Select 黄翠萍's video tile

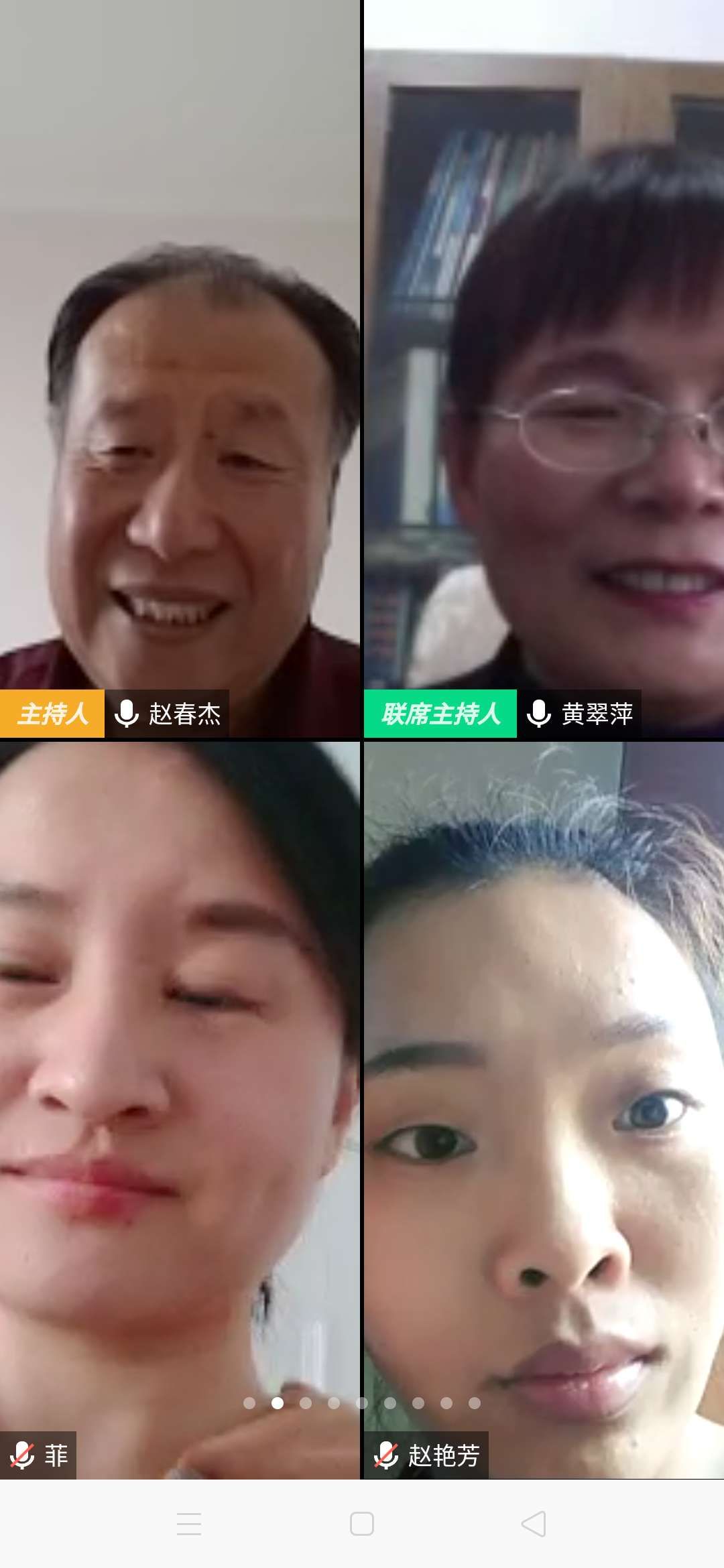[x=544, y=369]
